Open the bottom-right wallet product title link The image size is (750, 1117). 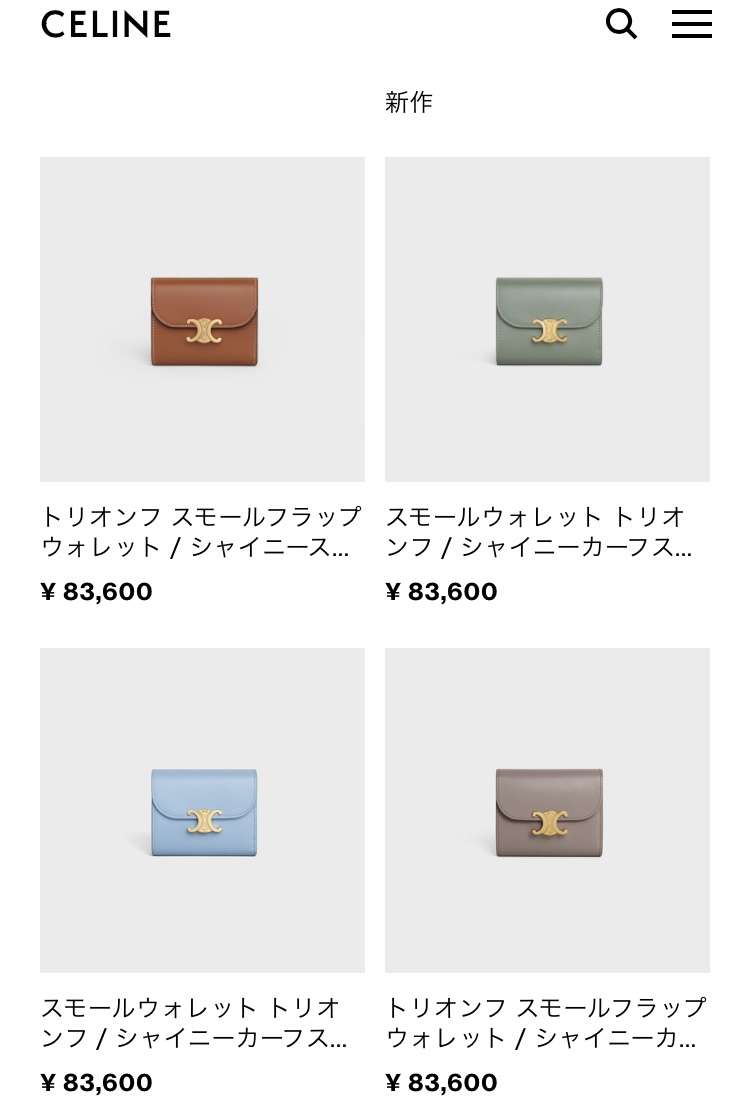[x=547, y=1022]
